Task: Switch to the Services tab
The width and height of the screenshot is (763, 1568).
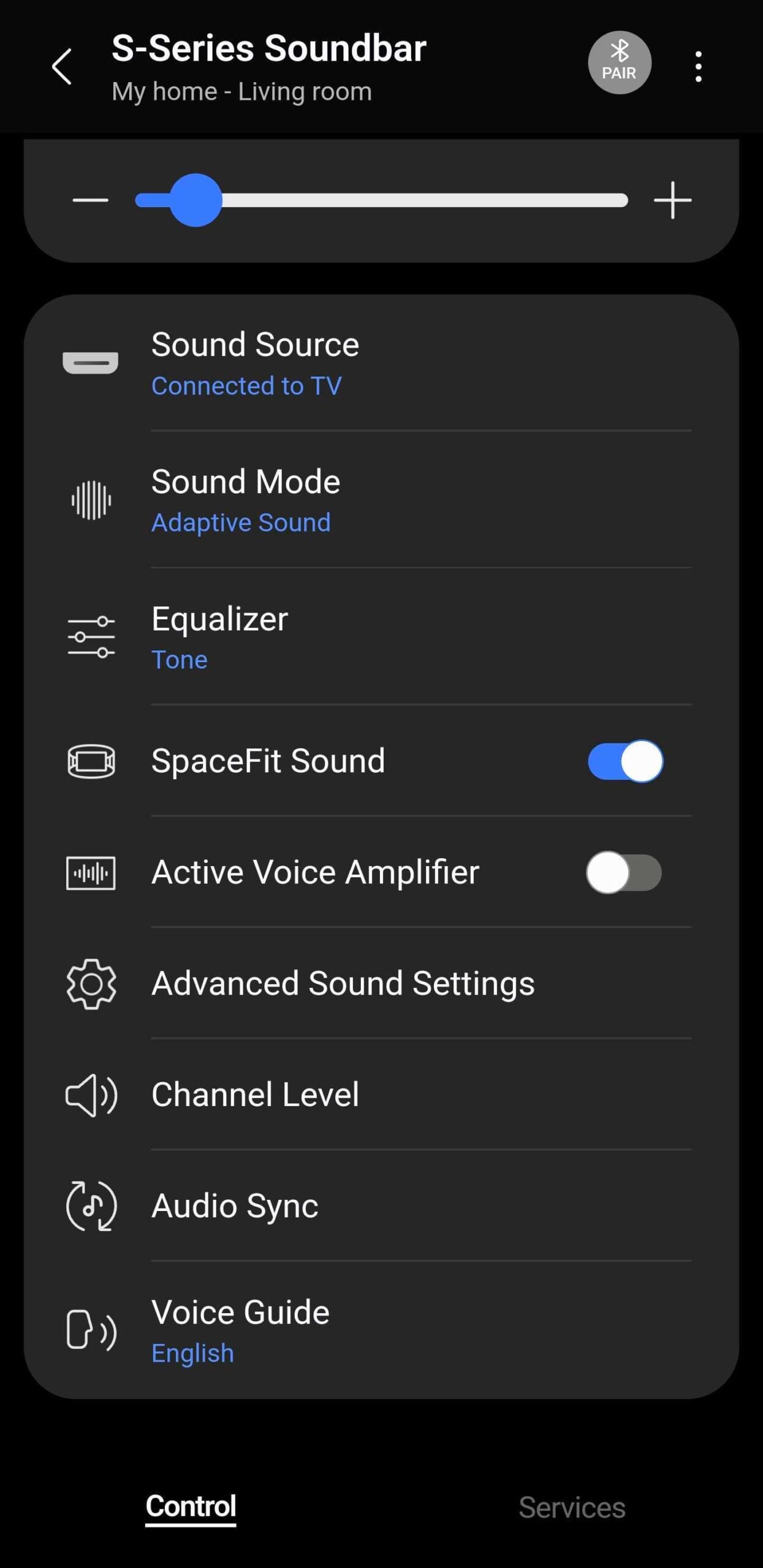Action: (572, 1507)
